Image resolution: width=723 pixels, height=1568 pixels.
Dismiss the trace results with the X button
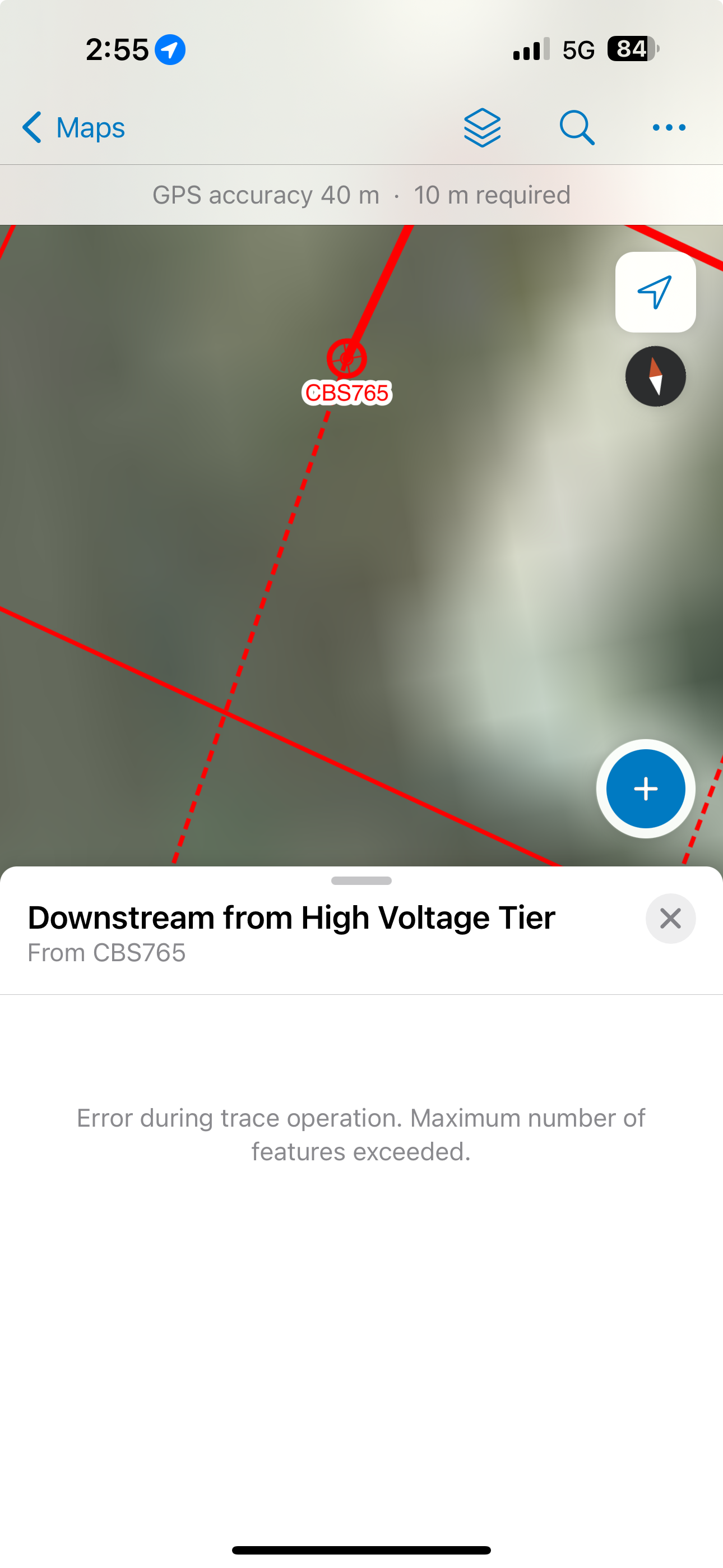pyautogui.click(x=670, y=919)
